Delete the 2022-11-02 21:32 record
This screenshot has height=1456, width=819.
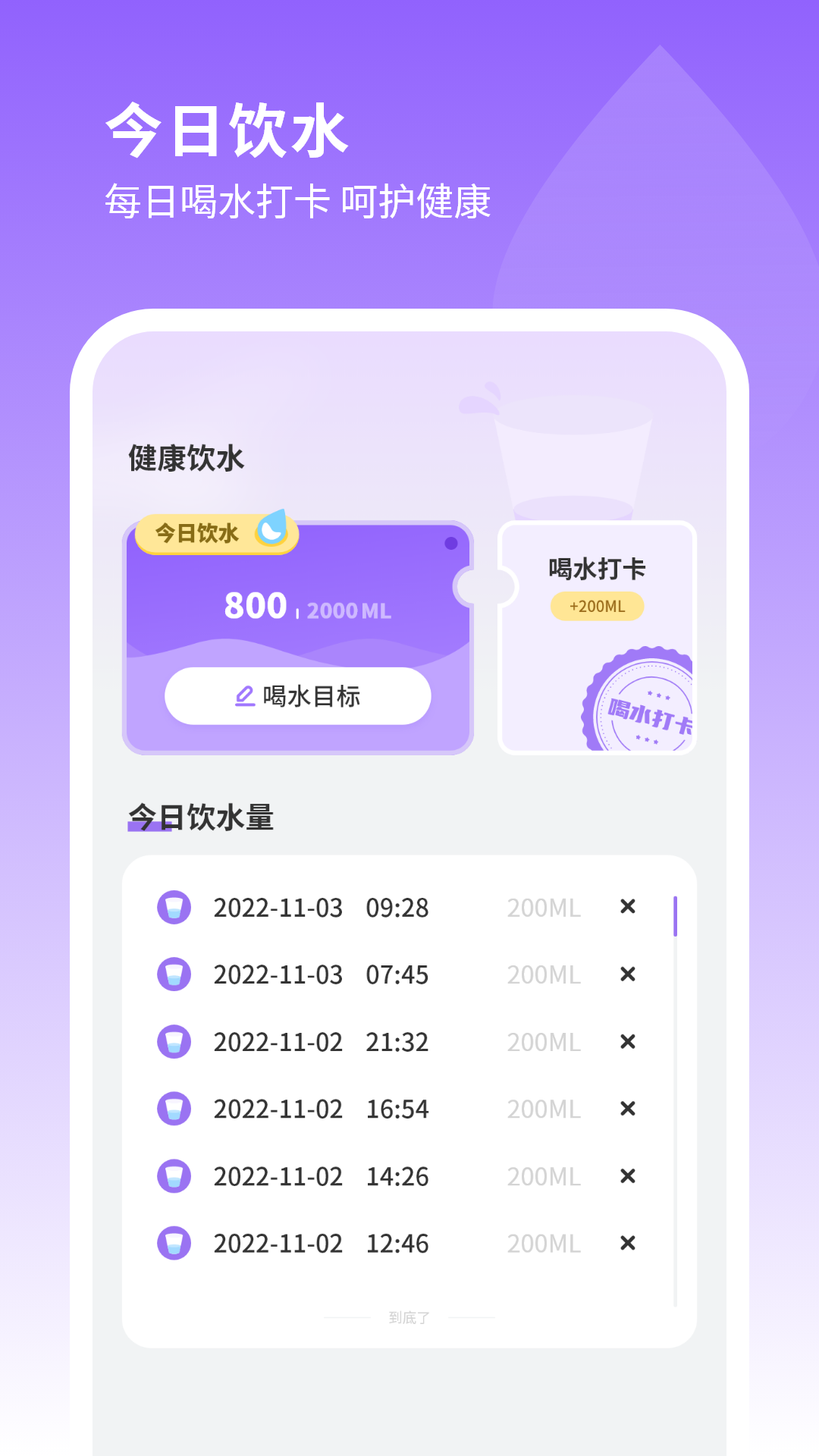coord(628,1042)
